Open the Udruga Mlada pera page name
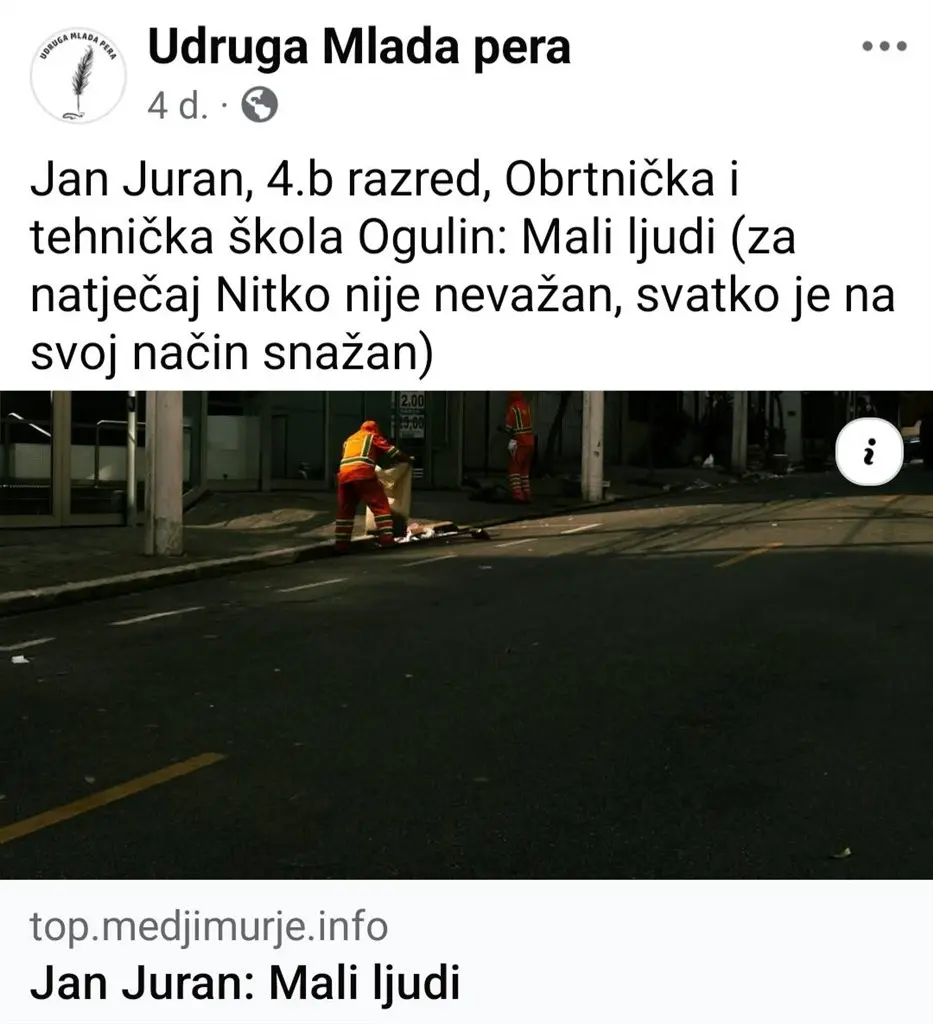Image resolution: width=933 pixels, height=1024 pixels. pos(359,48)
